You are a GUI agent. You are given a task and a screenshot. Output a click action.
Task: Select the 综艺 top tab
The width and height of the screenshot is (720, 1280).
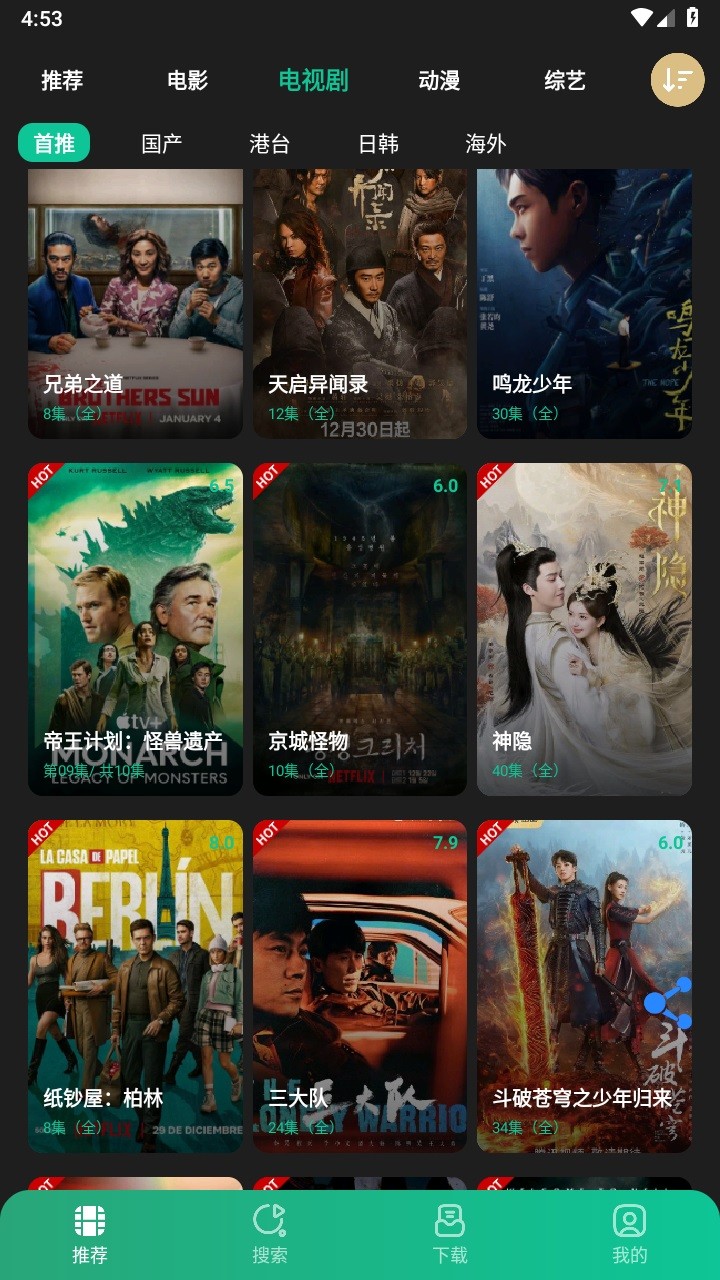564,81
